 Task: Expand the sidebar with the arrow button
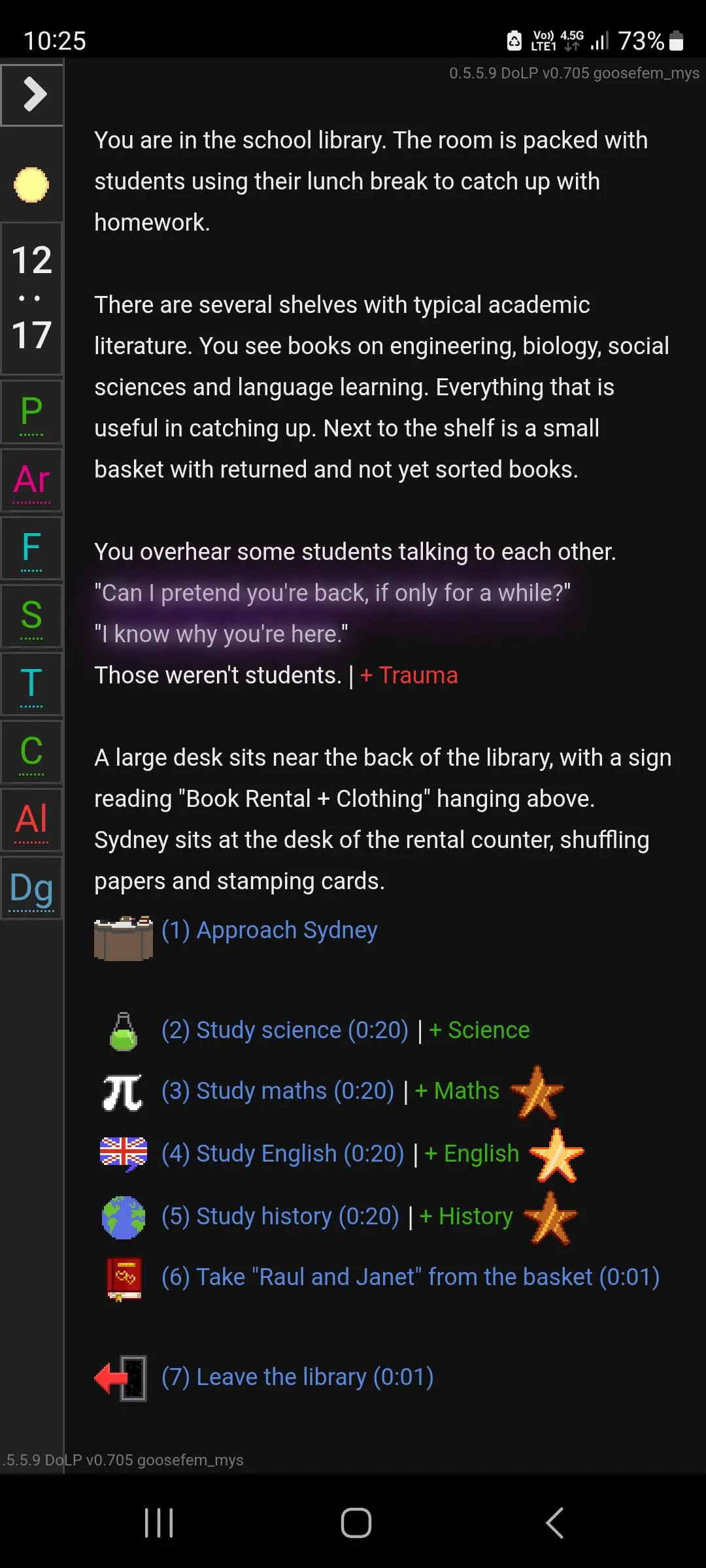(x=33, y=93)
